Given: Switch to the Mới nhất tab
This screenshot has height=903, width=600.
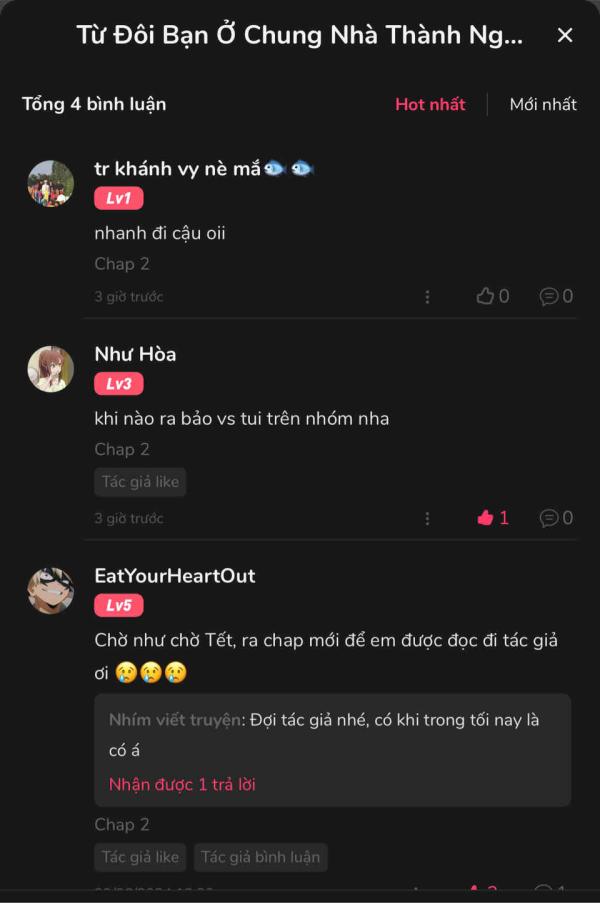Looking at the screenshot, I should click(x=543, y=104).
